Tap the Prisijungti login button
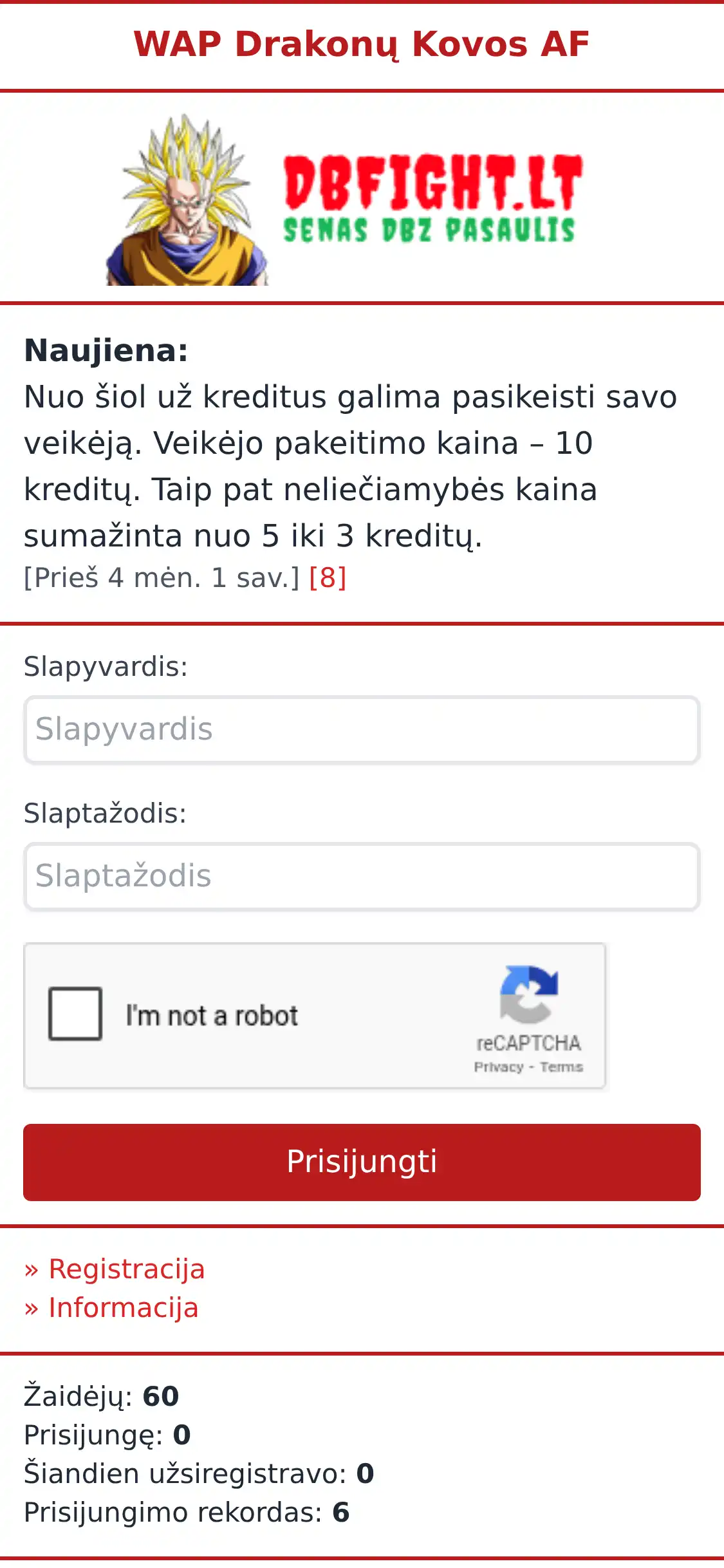The height and width of the screenshot is (1568, 724). click(362, 1162)
